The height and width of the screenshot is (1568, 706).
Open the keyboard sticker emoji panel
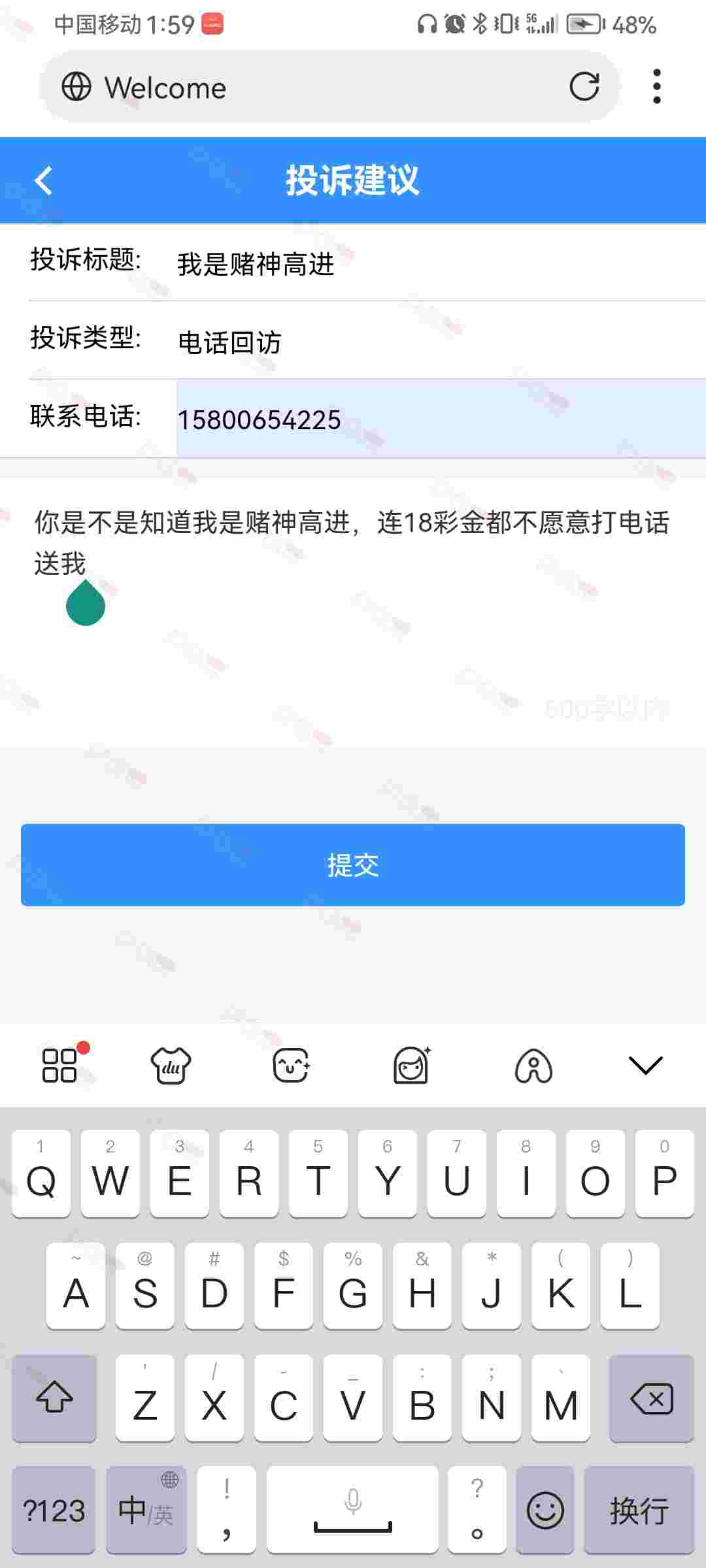(291, 1066)
